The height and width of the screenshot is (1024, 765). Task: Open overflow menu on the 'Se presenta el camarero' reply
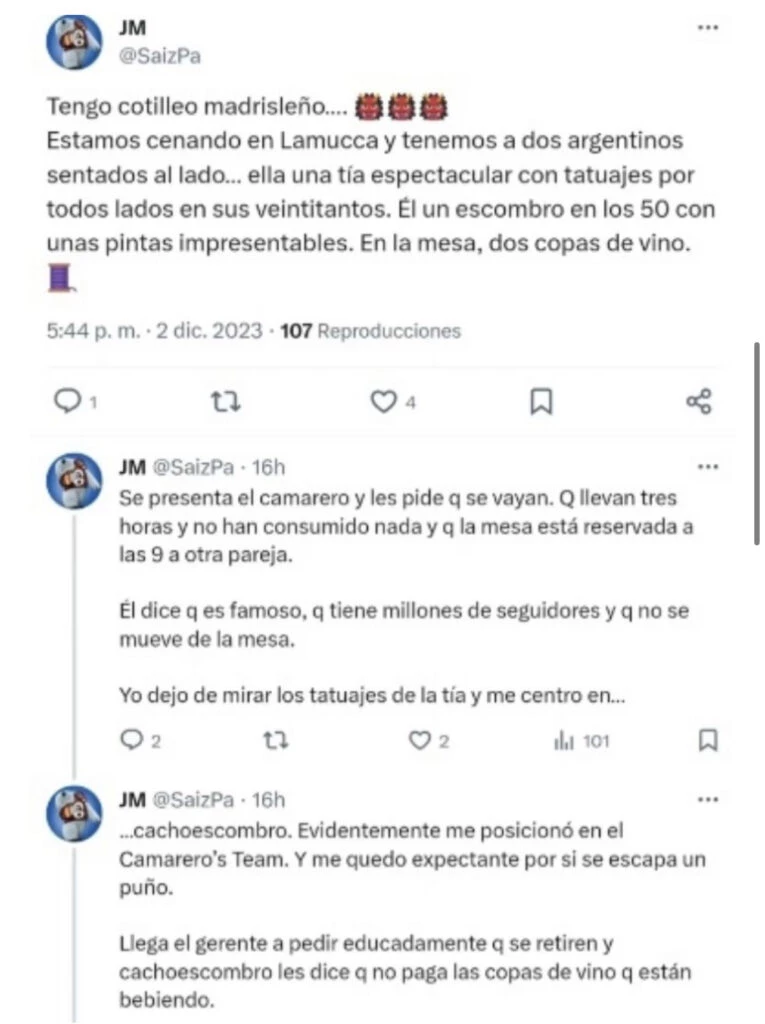point(707,467)
